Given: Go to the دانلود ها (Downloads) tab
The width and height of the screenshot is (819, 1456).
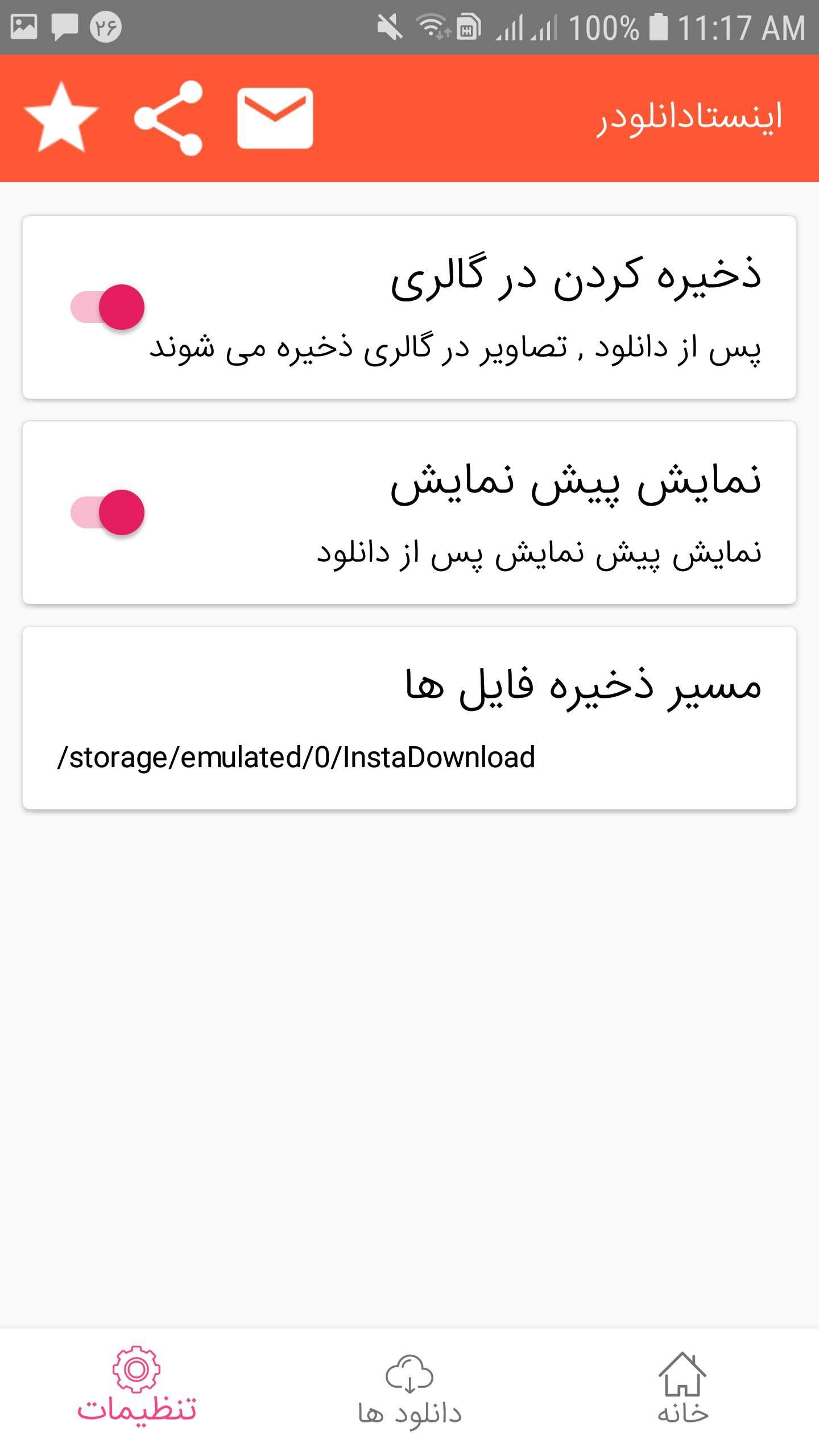Looking at the screenshot, I should pos(409,1391).
